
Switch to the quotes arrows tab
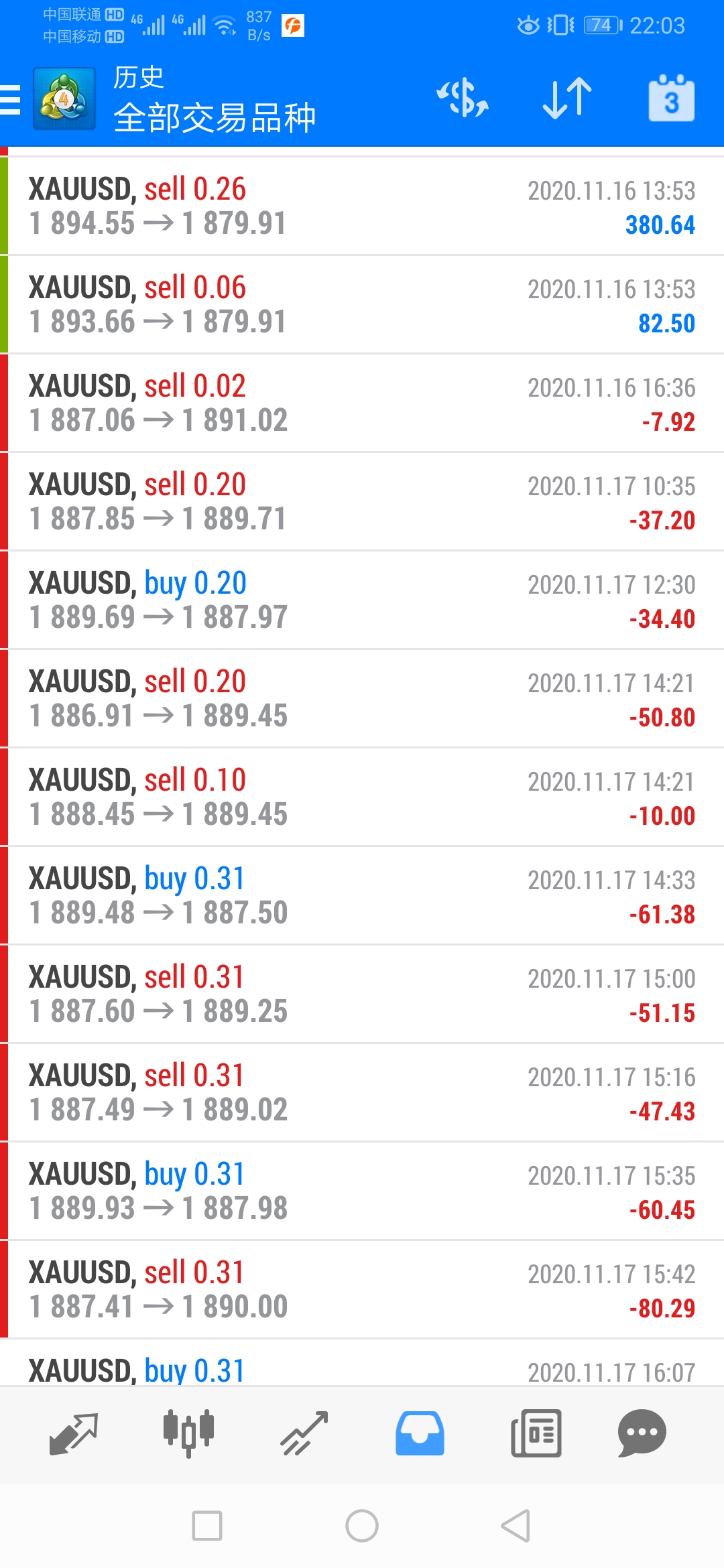click(x=74, y=1434)
